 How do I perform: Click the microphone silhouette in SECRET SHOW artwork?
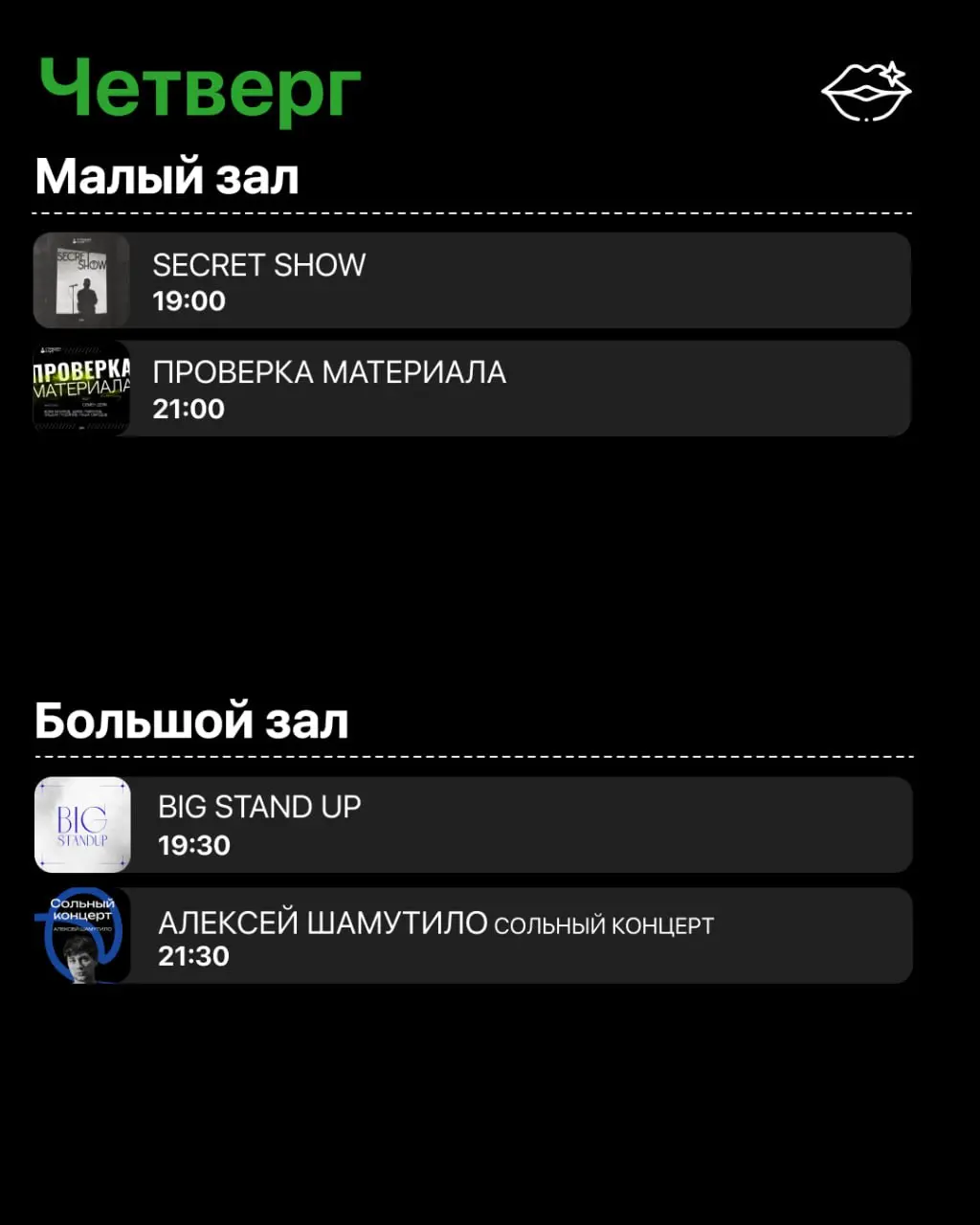pyautogui.click(x=77, y=287)
